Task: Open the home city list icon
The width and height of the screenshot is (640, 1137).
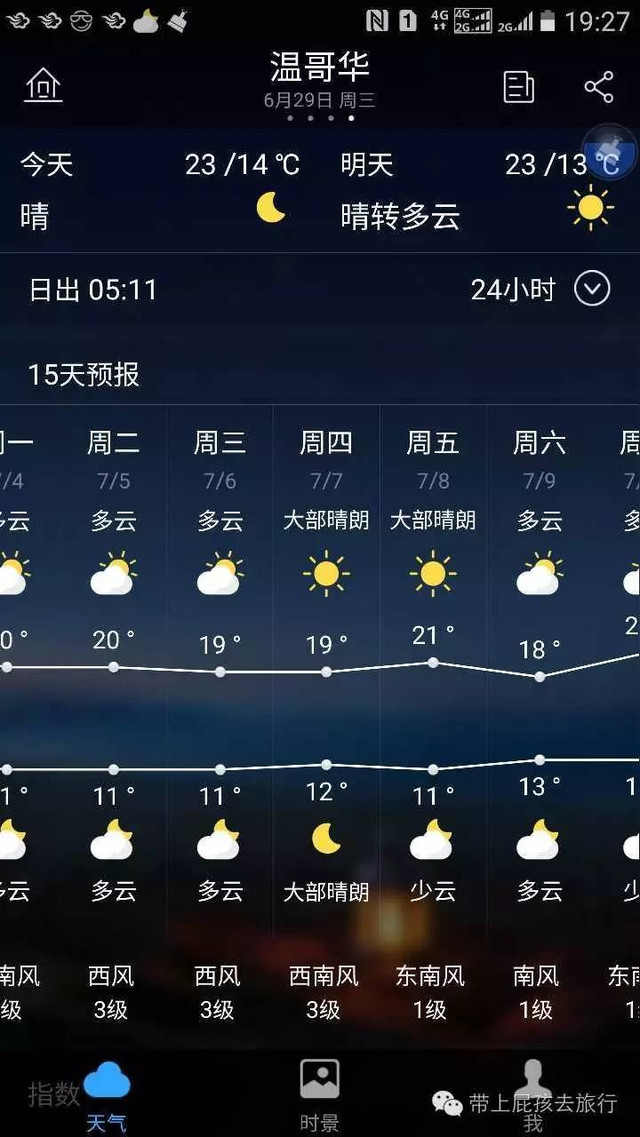Action: 43,86
